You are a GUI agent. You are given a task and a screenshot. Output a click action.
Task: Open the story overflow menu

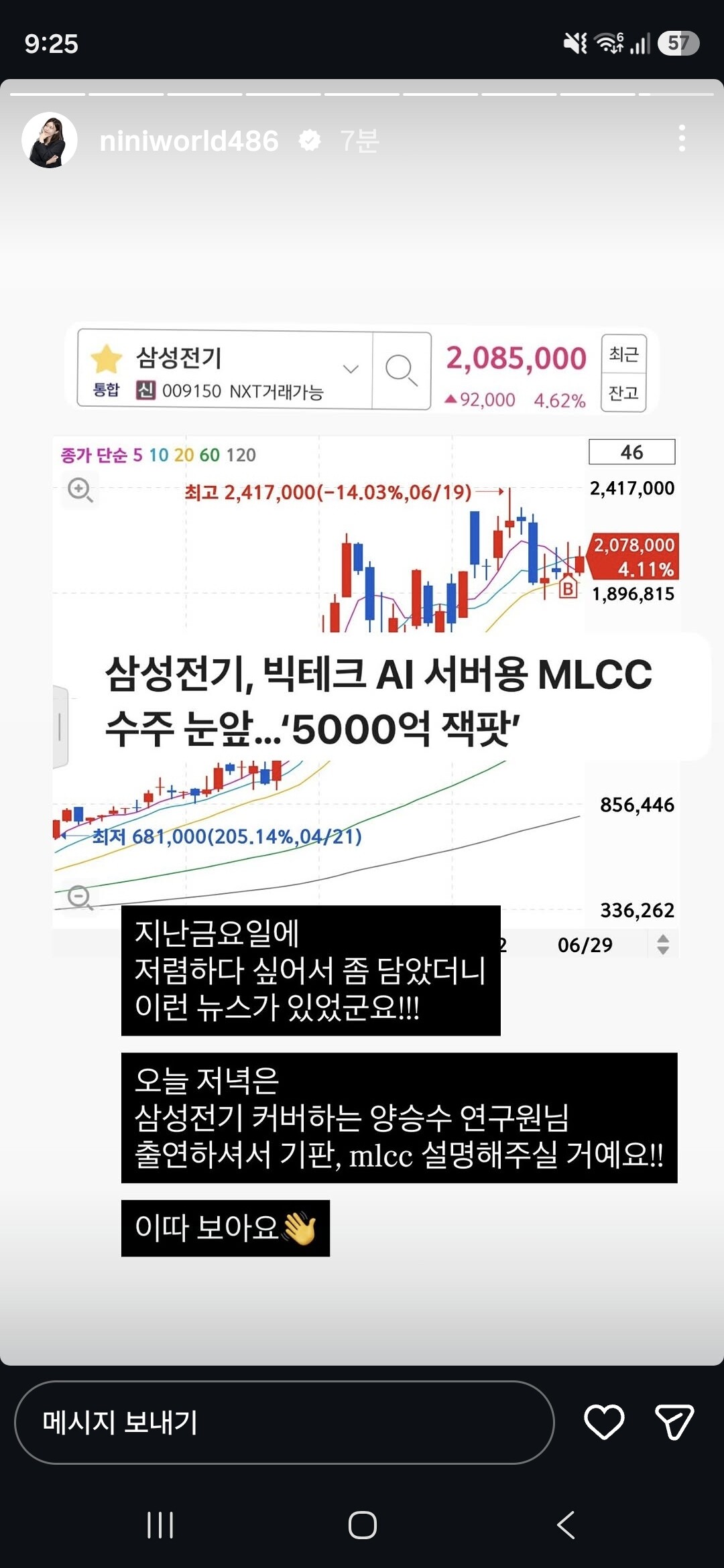pyautogui.click(x=682, y=139)
